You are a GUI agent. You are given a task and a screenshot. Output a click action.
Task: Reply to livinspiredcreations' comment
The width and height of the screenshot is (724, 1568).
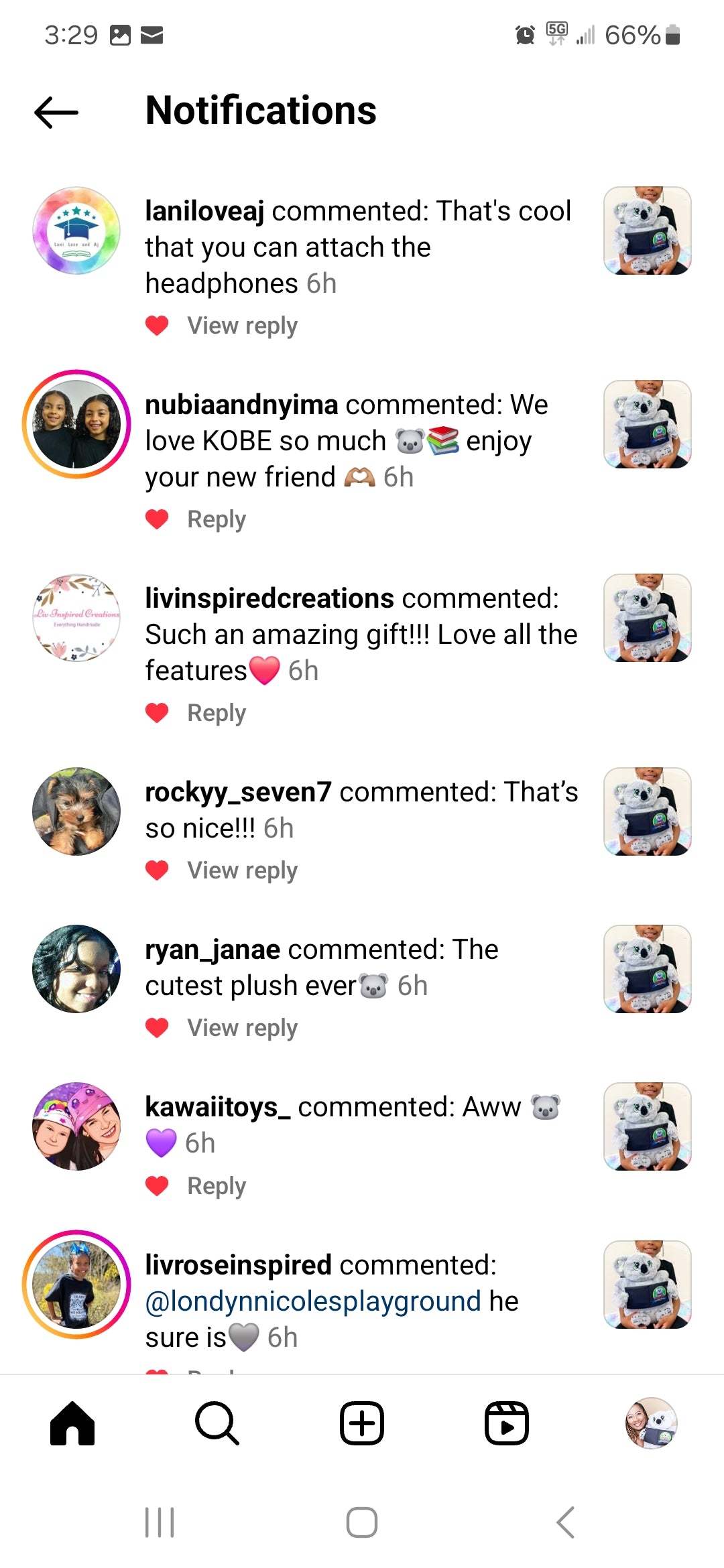[216, 713]
